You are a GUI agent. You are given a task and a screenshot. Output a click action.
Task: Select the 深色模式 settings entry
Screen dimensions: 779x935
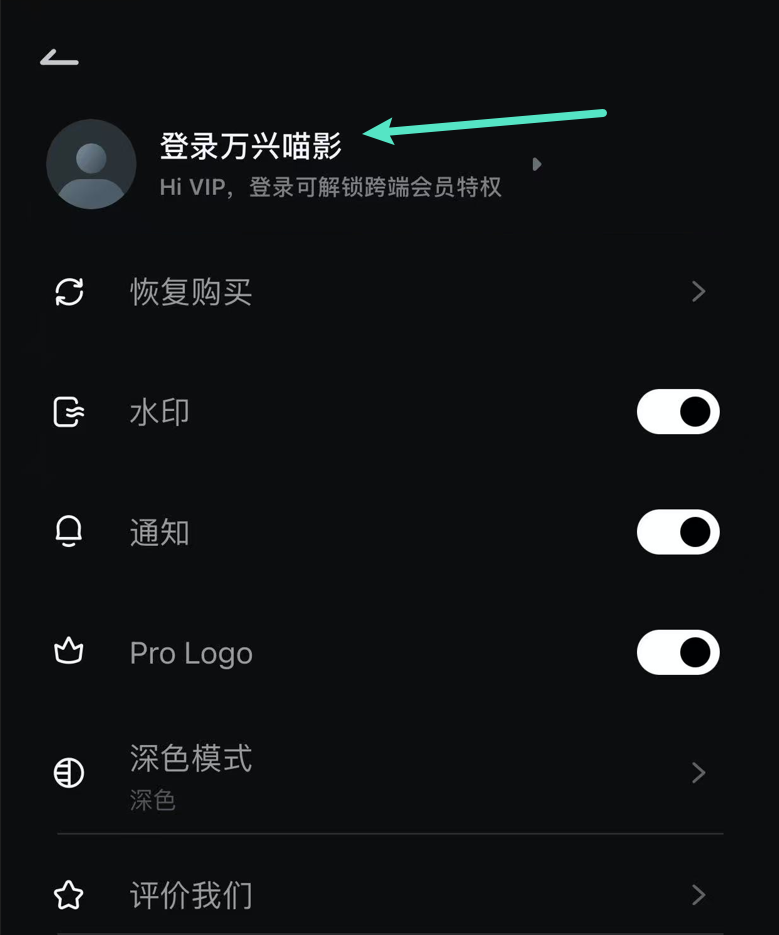click(192, 758)
